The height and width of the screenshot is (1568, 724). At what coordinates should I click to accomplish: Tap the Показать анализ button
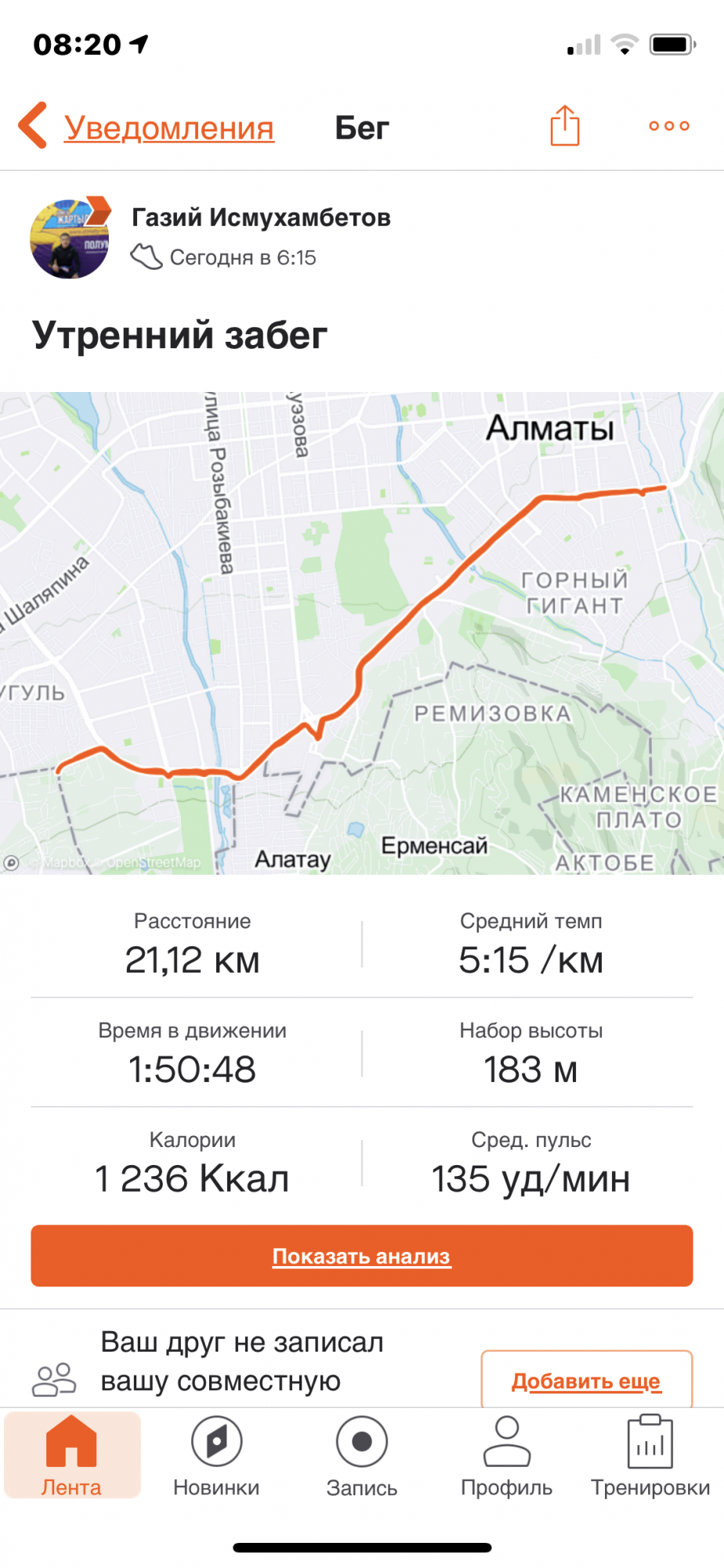pyautogui.click(x=362, y=1256)
